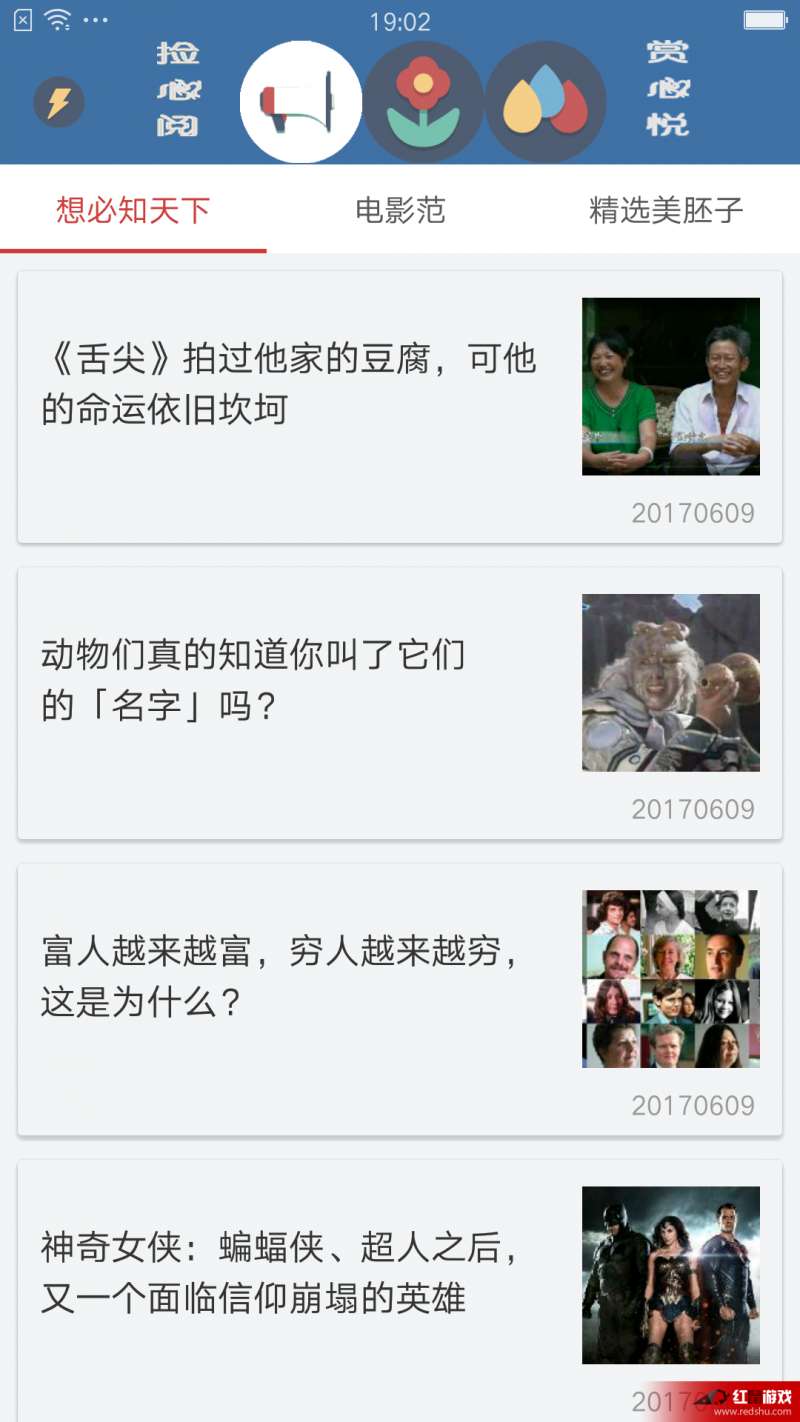Tap the lightning bolt icon
The width and height of the screenshot is (800, 1422).
tap(59, 102)
